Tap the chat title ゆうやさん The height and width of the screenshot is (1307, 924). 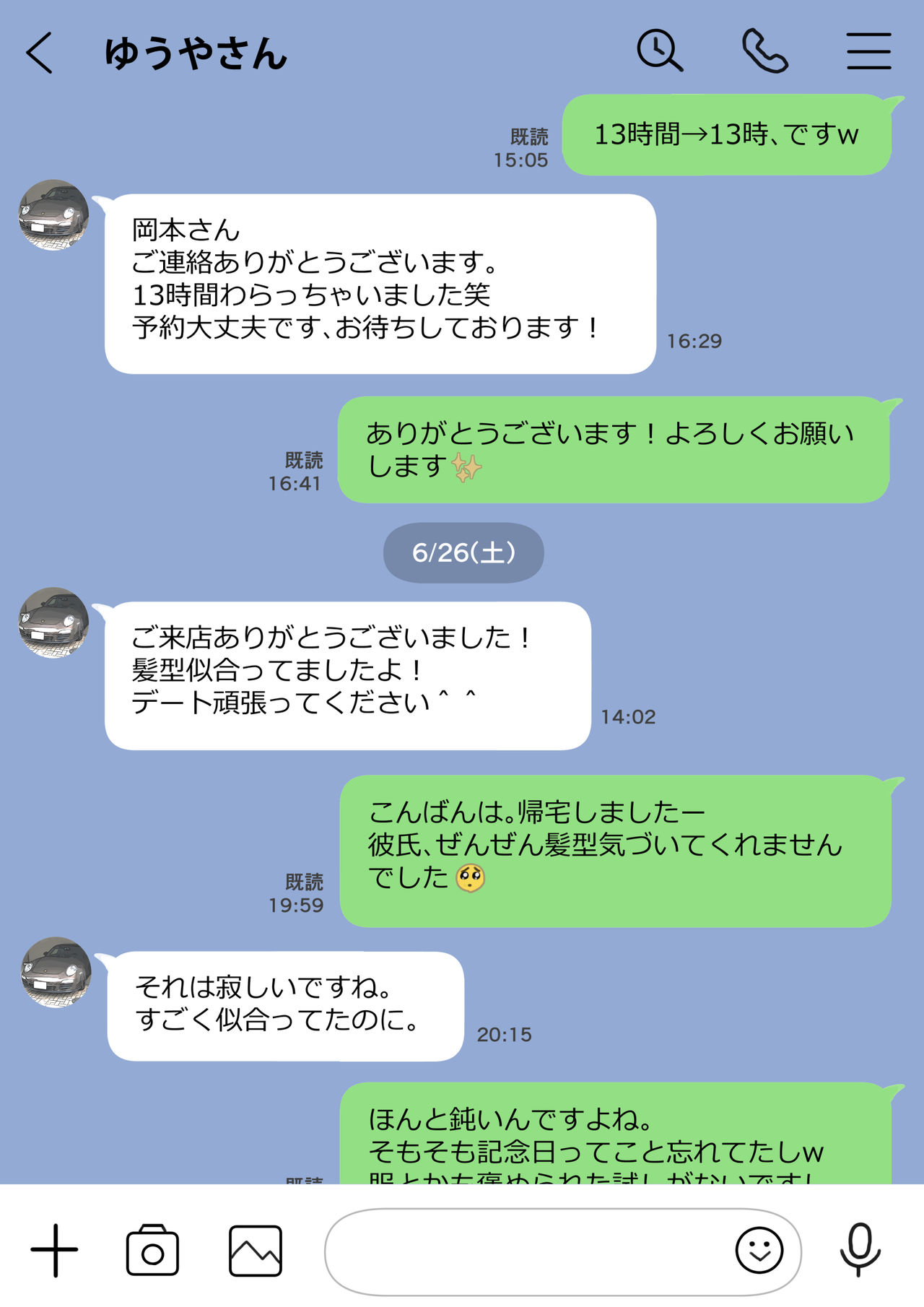(195, 51)
